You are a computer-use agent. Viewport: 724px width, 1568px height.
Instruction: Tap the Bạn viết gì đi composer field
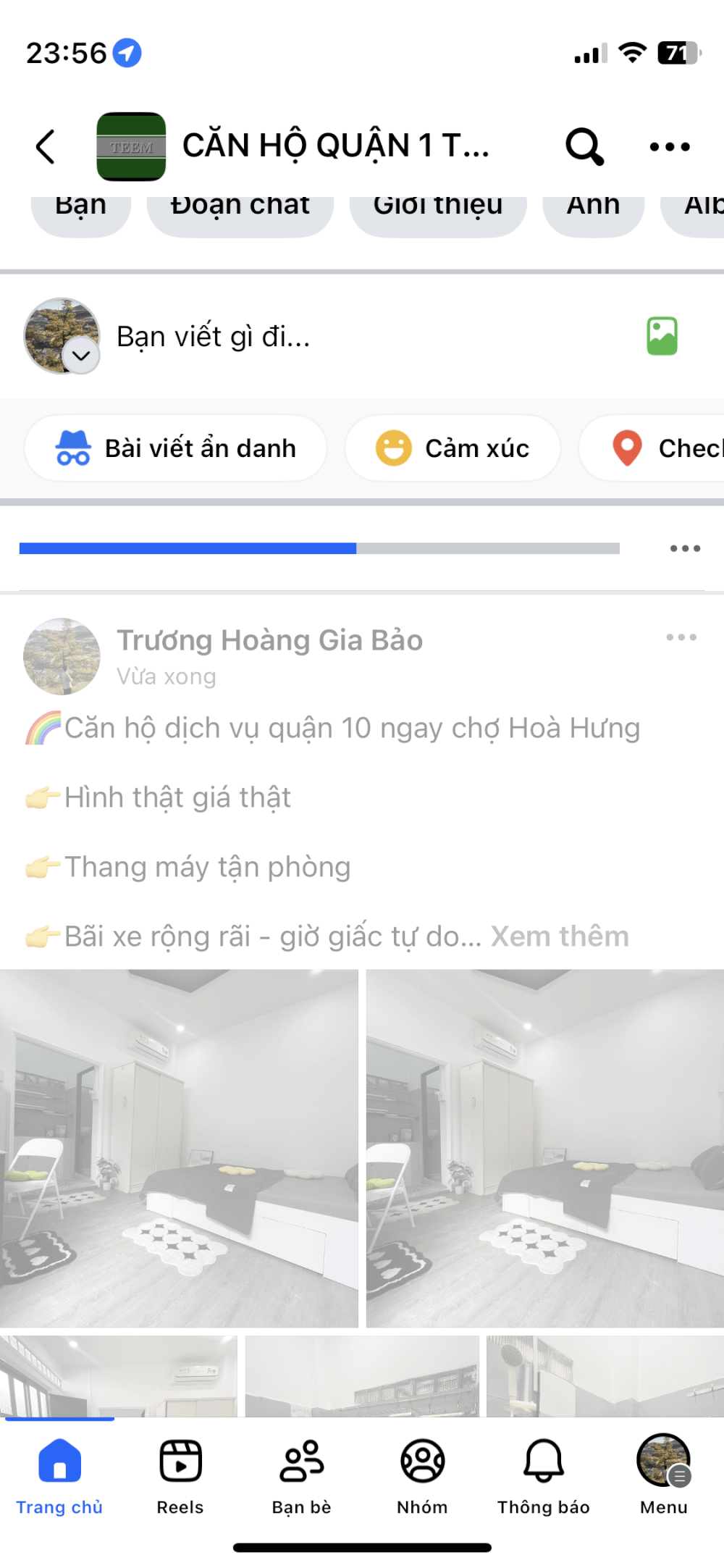tap(214, 336)
